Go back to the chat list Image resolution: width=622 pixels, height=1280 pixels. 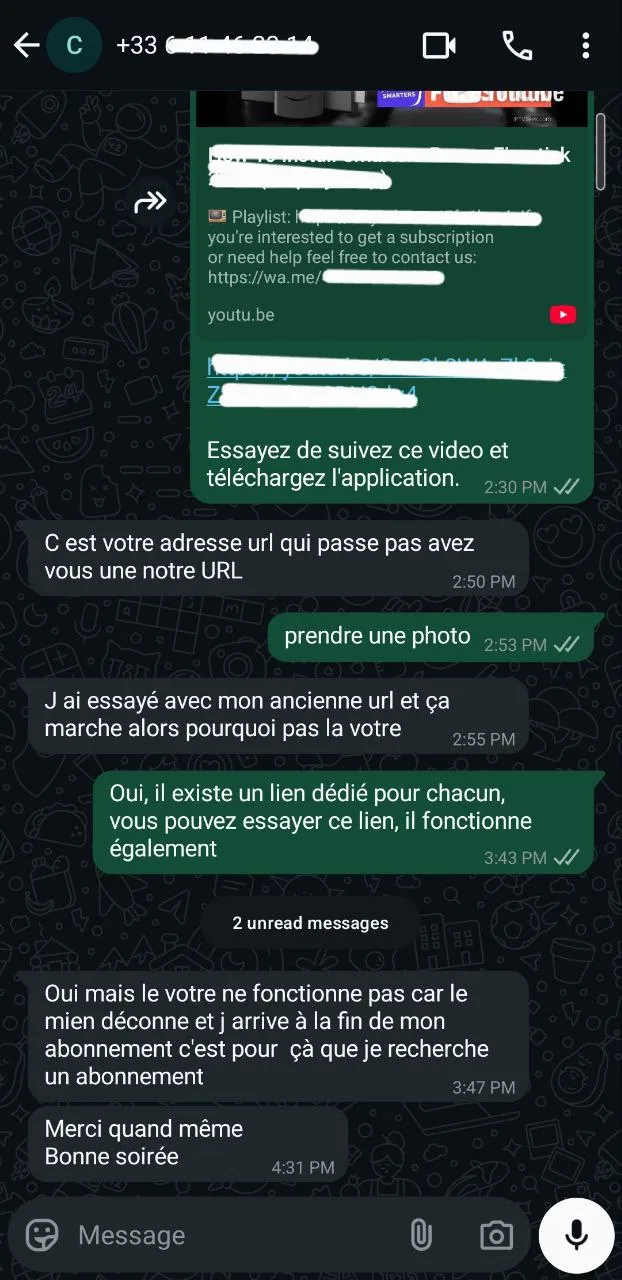click(26, 45)
